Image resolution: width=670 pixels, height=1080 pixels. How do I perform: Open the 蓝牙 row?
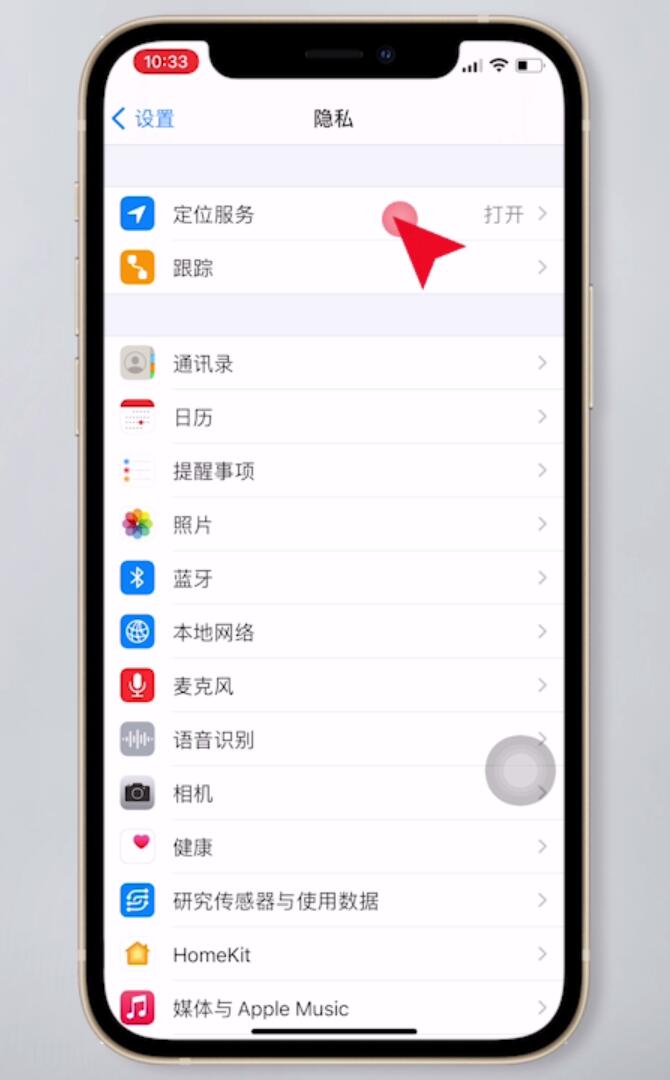(x=334, y=578)
